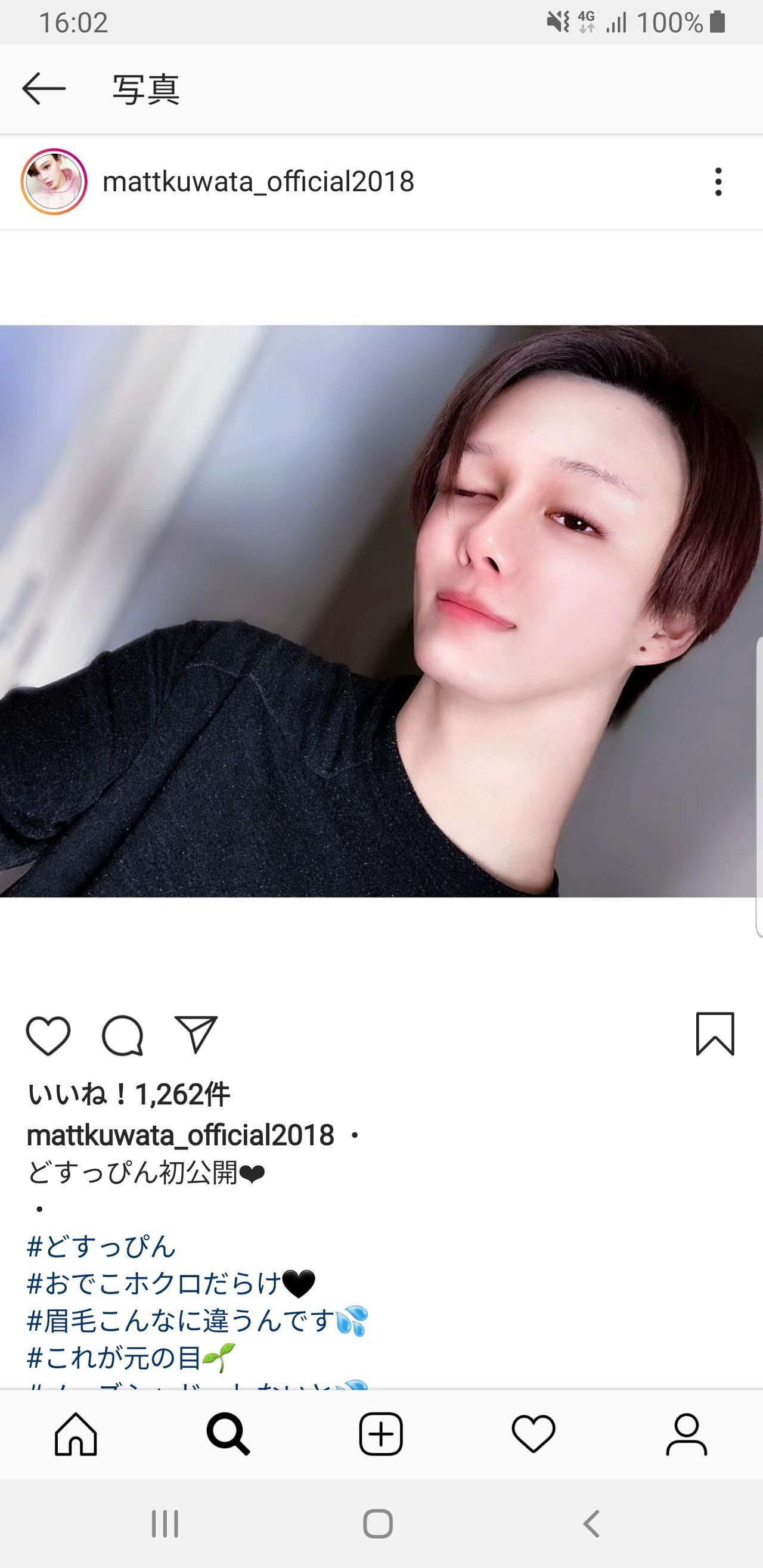Image resolution: width=763 pixels, height=1568 pixels.
Task: Open the post's three-dot options menu
Action: 718,181
